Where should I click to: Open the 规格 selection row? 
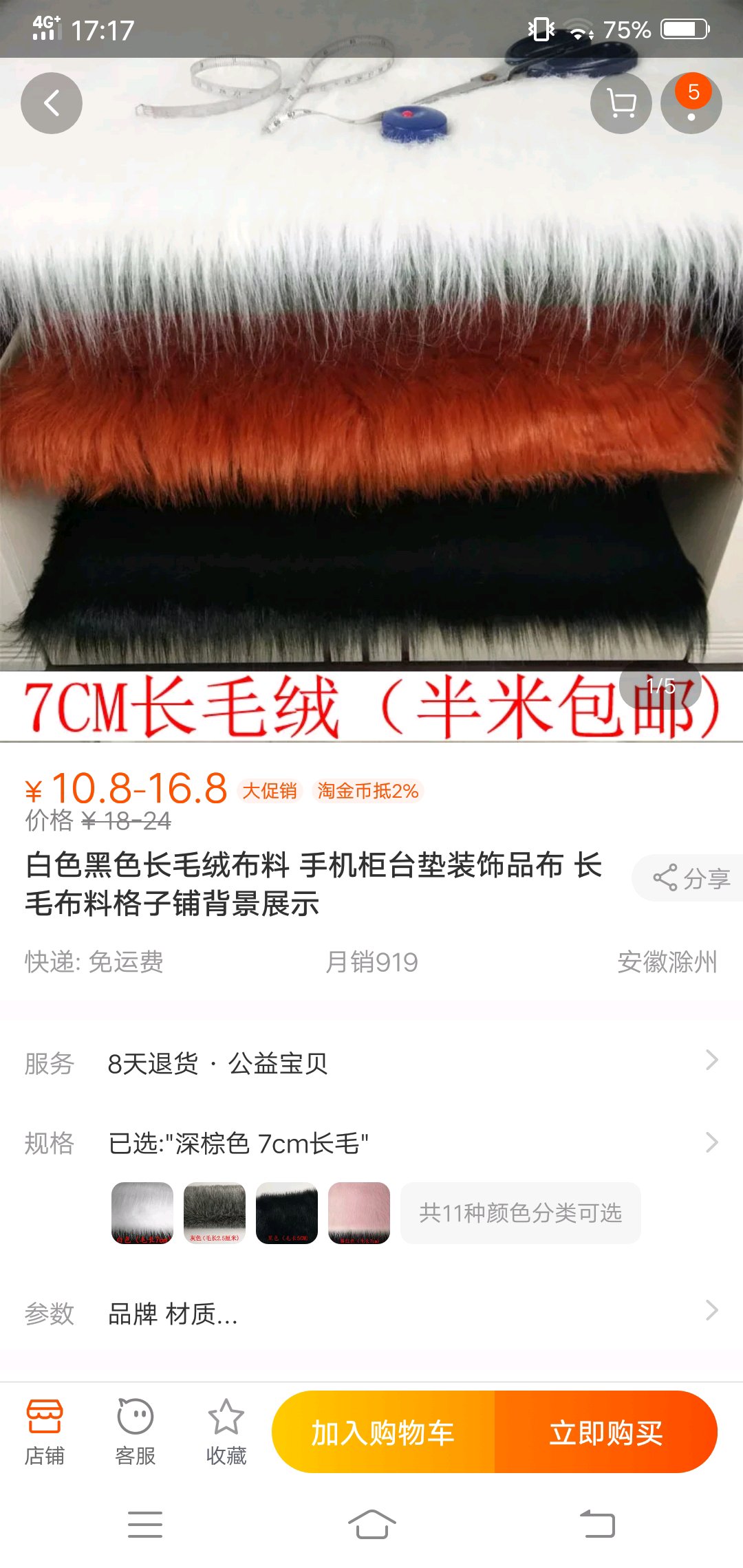(371, 1143)
